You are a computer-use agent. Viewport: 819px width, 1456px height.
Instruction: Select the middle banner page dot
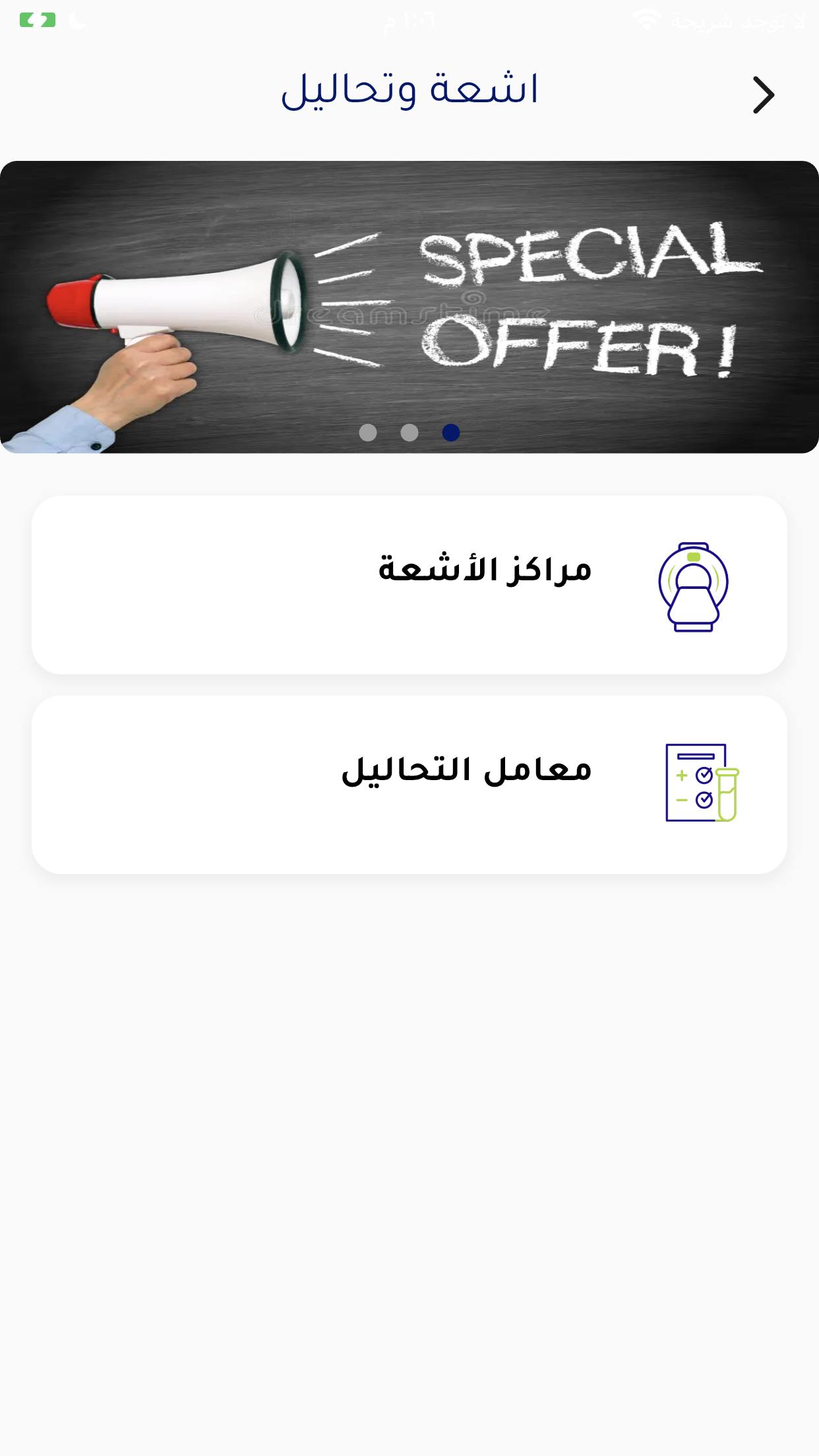tap(409, 433)
